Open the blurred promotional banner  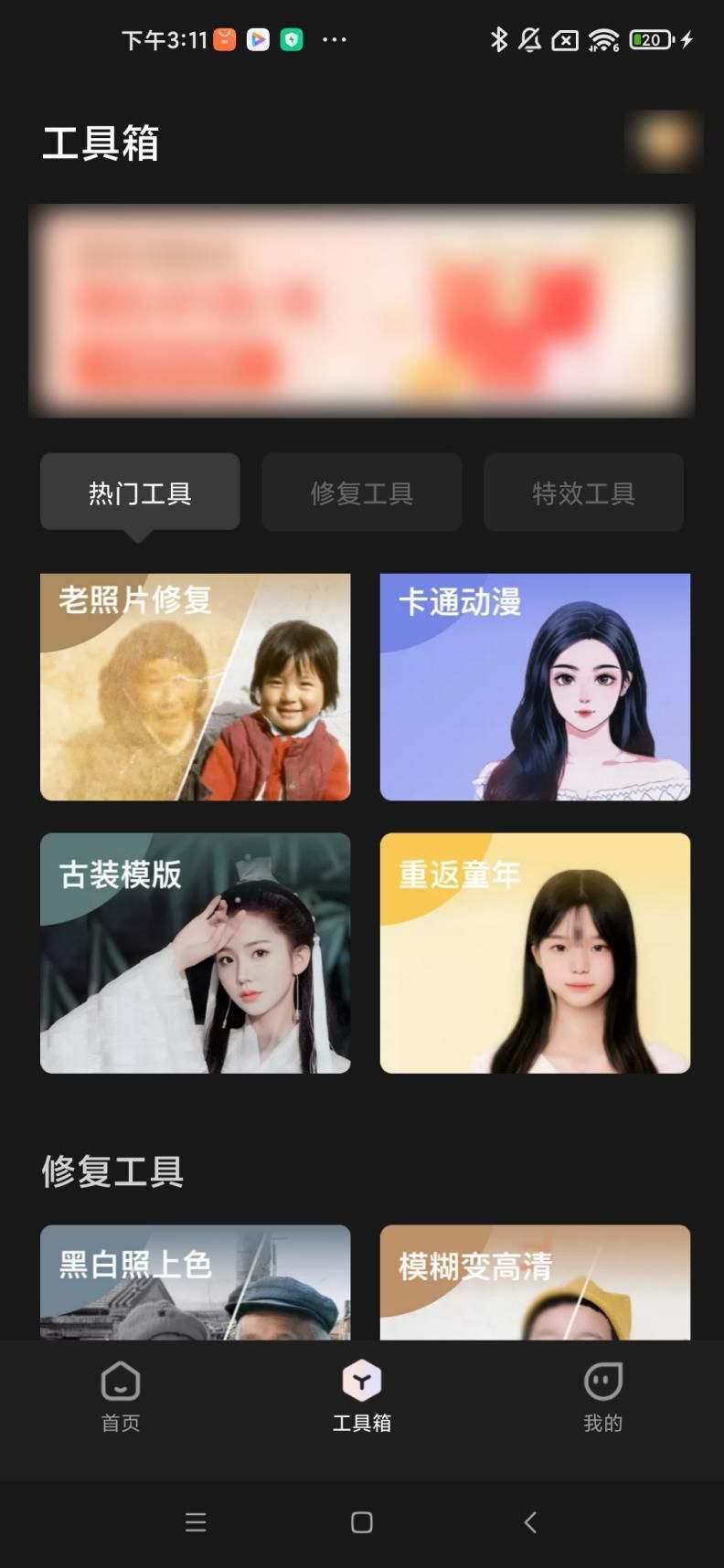coord(362,311)
